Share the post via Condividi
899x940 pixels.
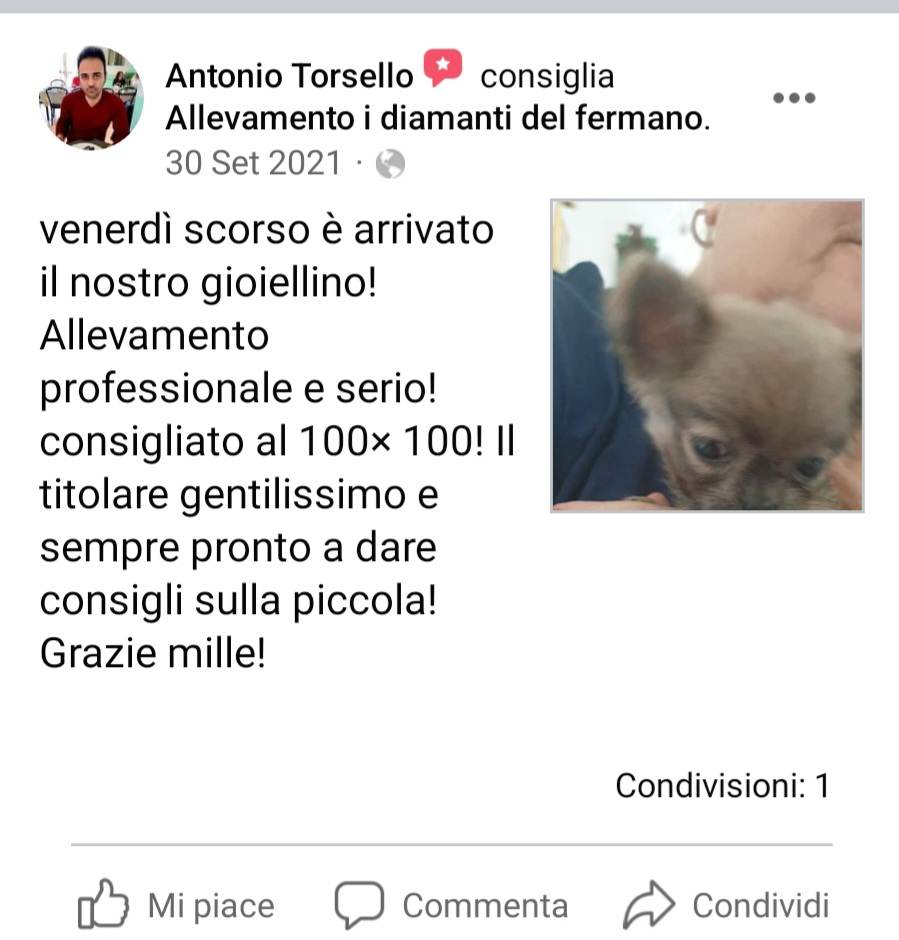pyautogui.click(x=727, y=905)
